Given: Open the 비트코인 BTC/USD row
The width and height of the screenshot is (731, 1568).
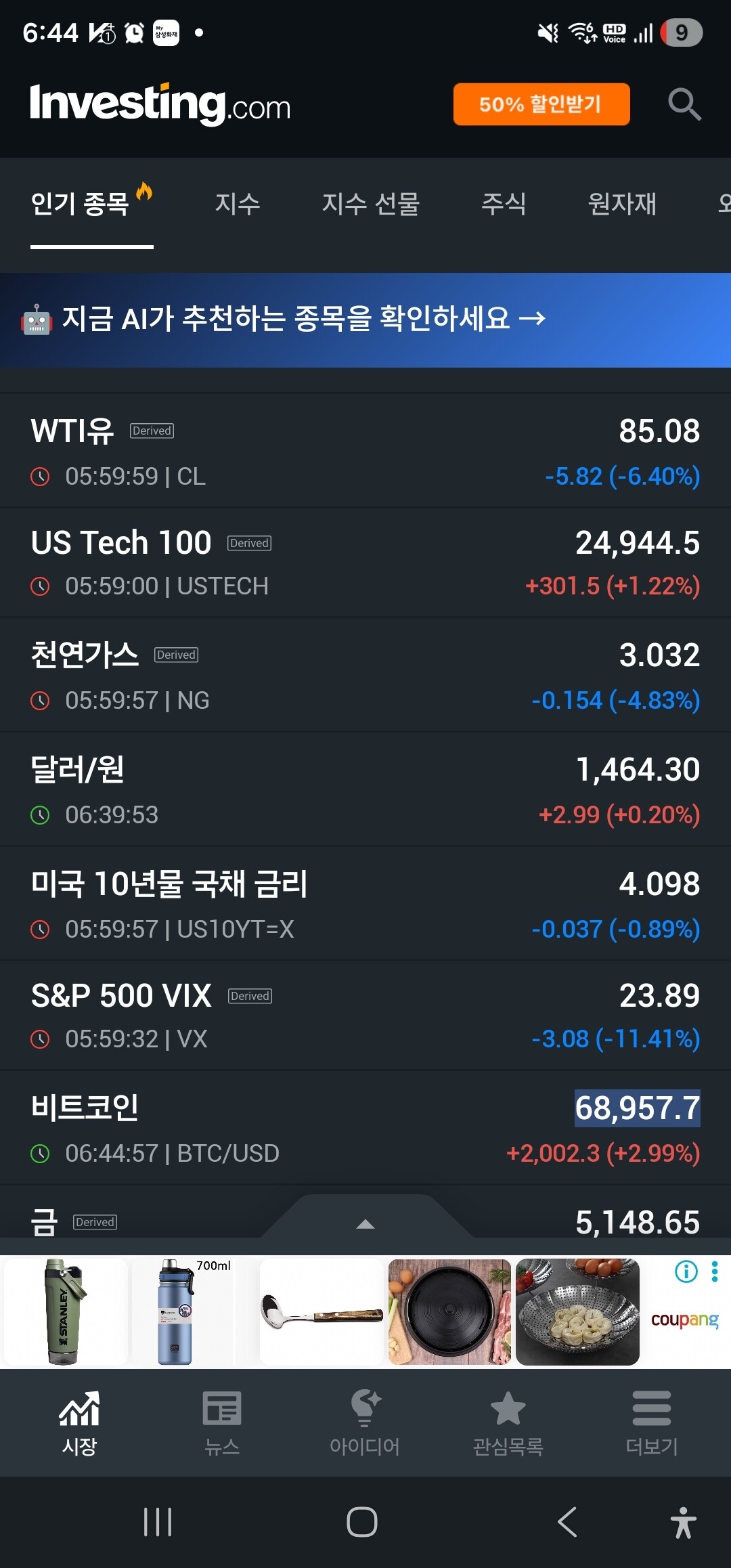Looking at the screenshot, I should [x=365, y=1129].
